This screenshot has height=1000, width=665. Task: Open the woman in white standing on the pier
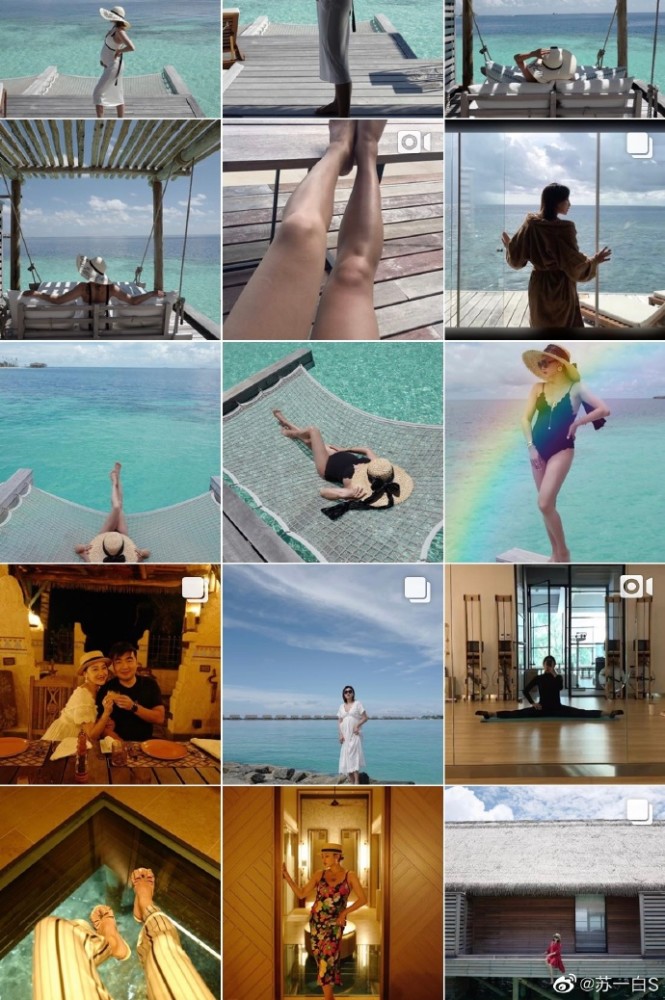coord(110,58)
